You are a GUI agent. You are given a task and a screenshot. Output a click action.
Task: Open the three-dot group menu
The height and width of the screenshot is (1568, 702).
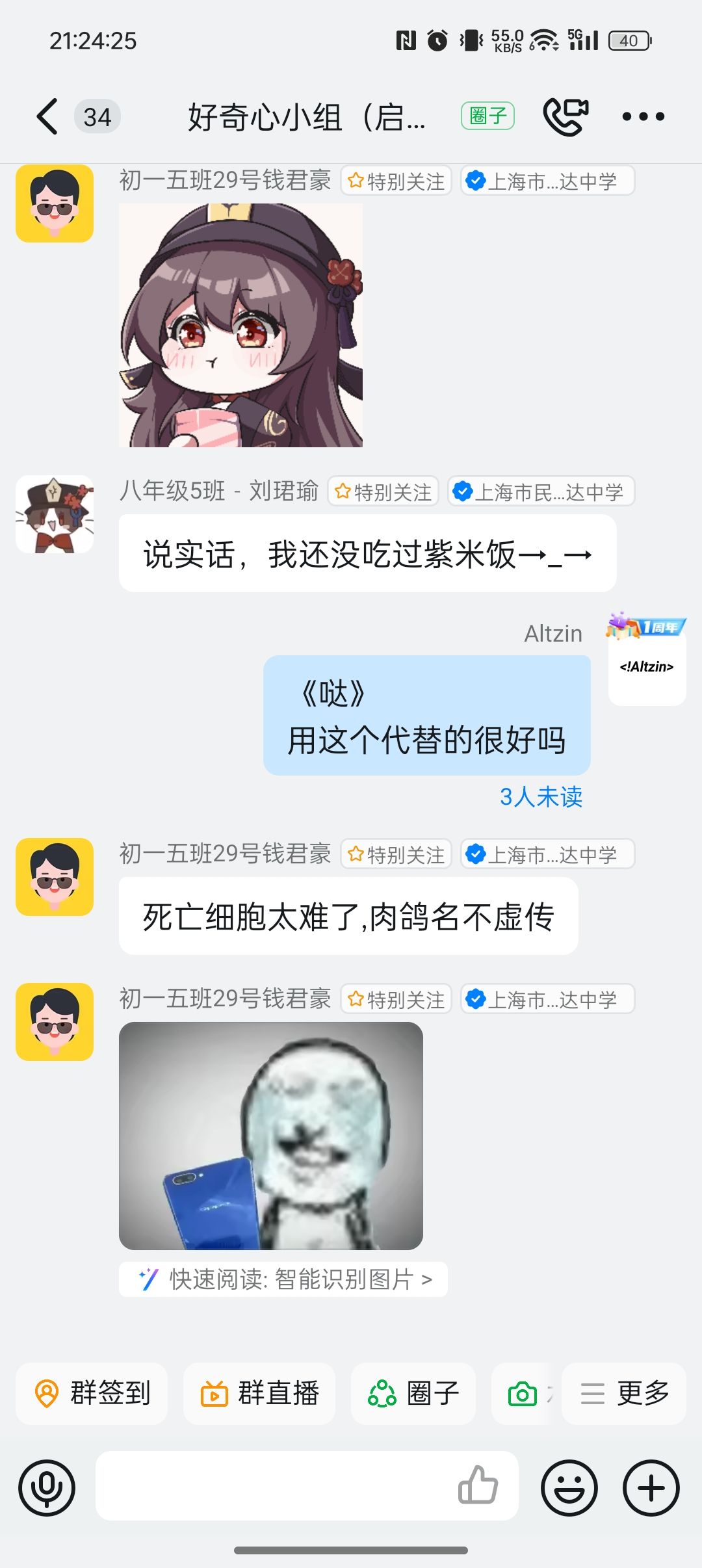pyautogui.click(x=643, y=117)
